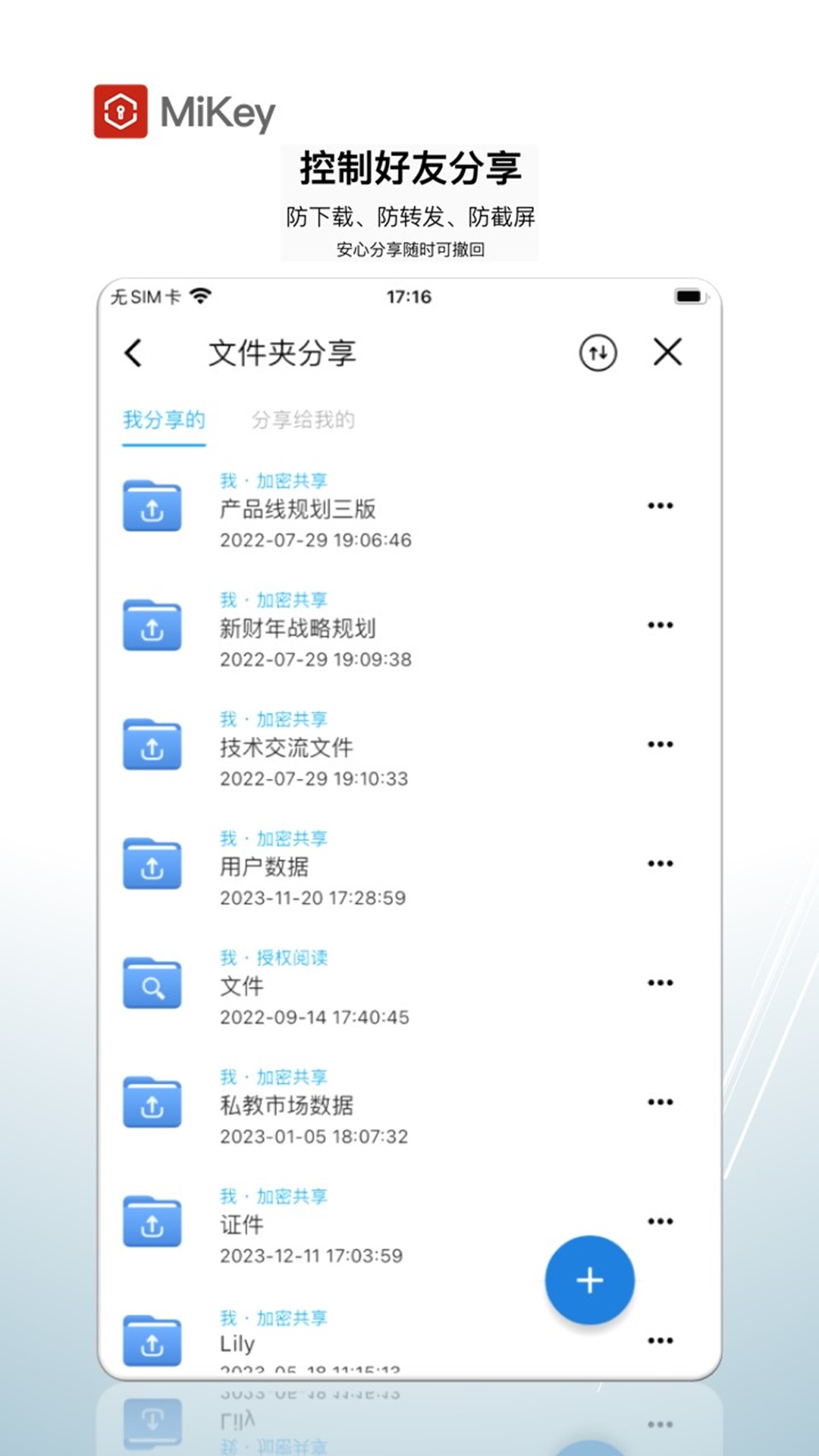Open the more menu for 私教市场数据

pos(660,1103)
